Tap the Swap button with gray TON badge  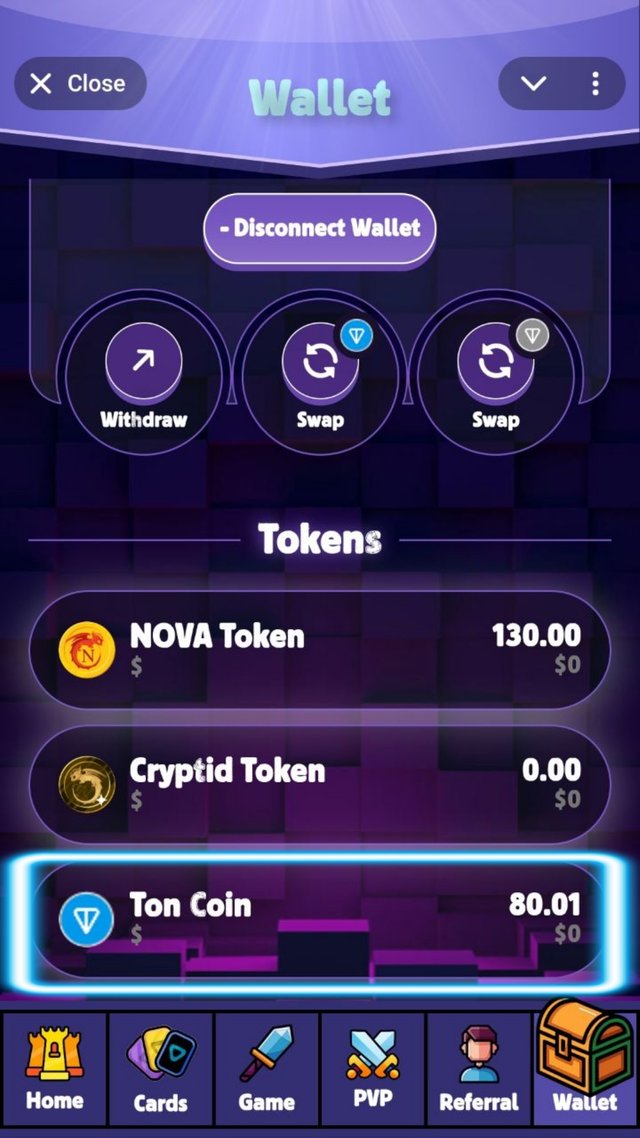[496, 373]
